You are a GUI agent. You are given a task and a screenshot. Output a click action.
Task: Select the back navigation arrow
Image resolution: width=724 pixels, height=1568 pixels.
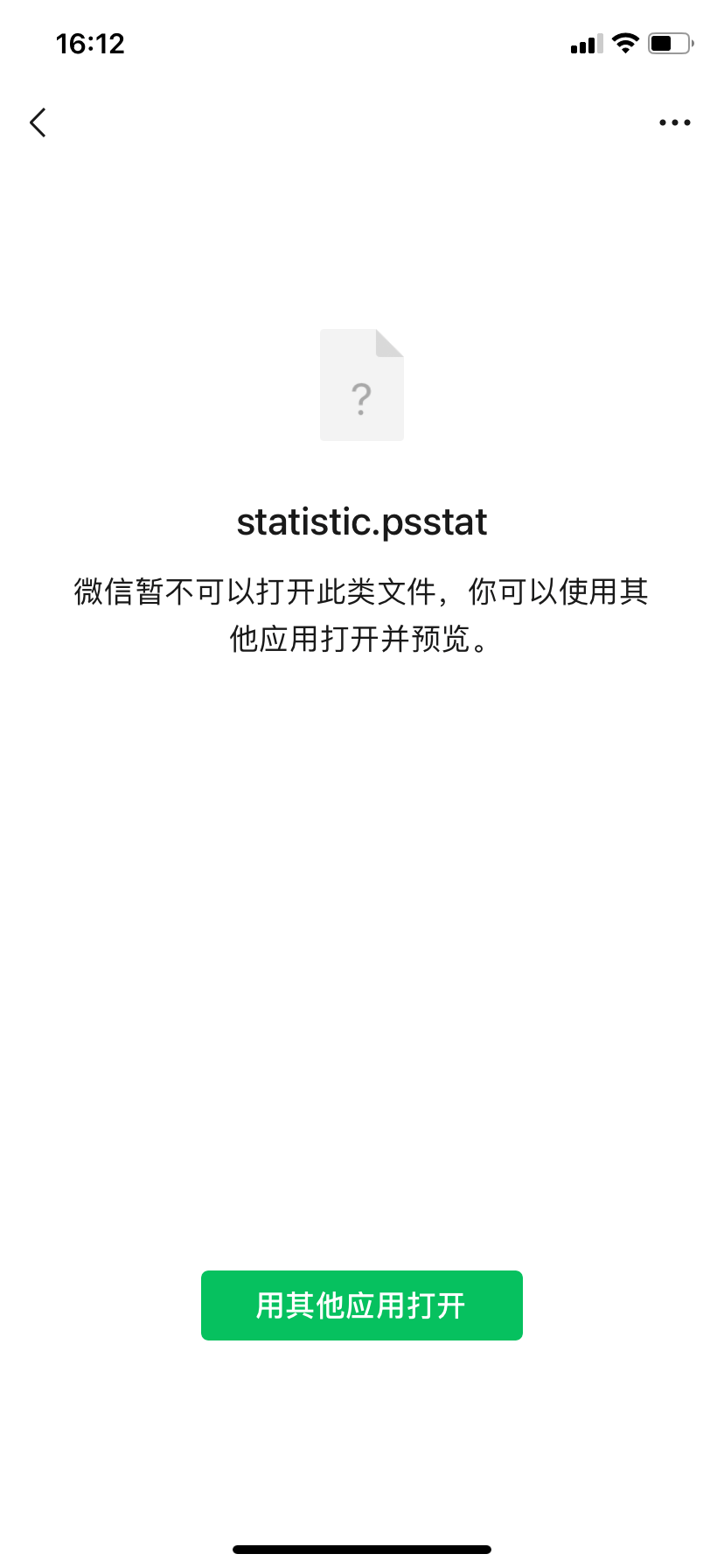coord(38,122)
